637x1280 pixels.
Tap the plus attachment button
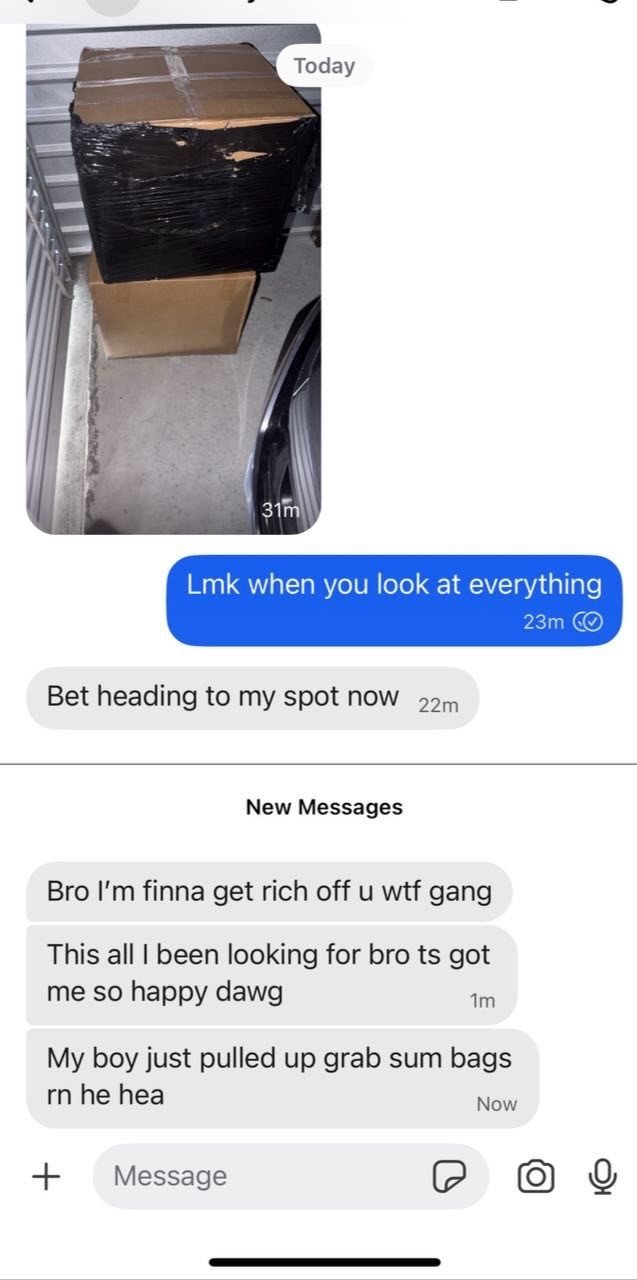pos(45,1176)
